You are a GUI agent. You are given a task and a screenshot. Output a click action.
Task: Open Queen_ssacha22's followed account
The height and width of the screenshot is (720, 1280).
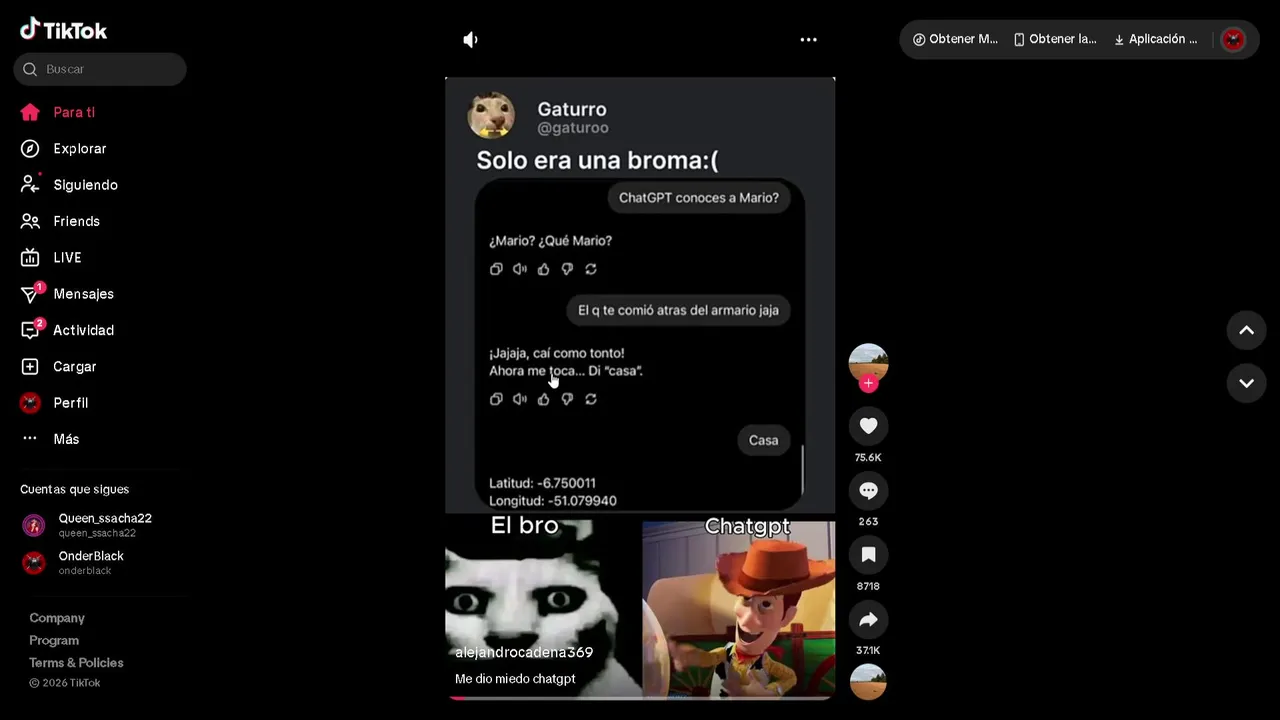(x=104, y=525)
